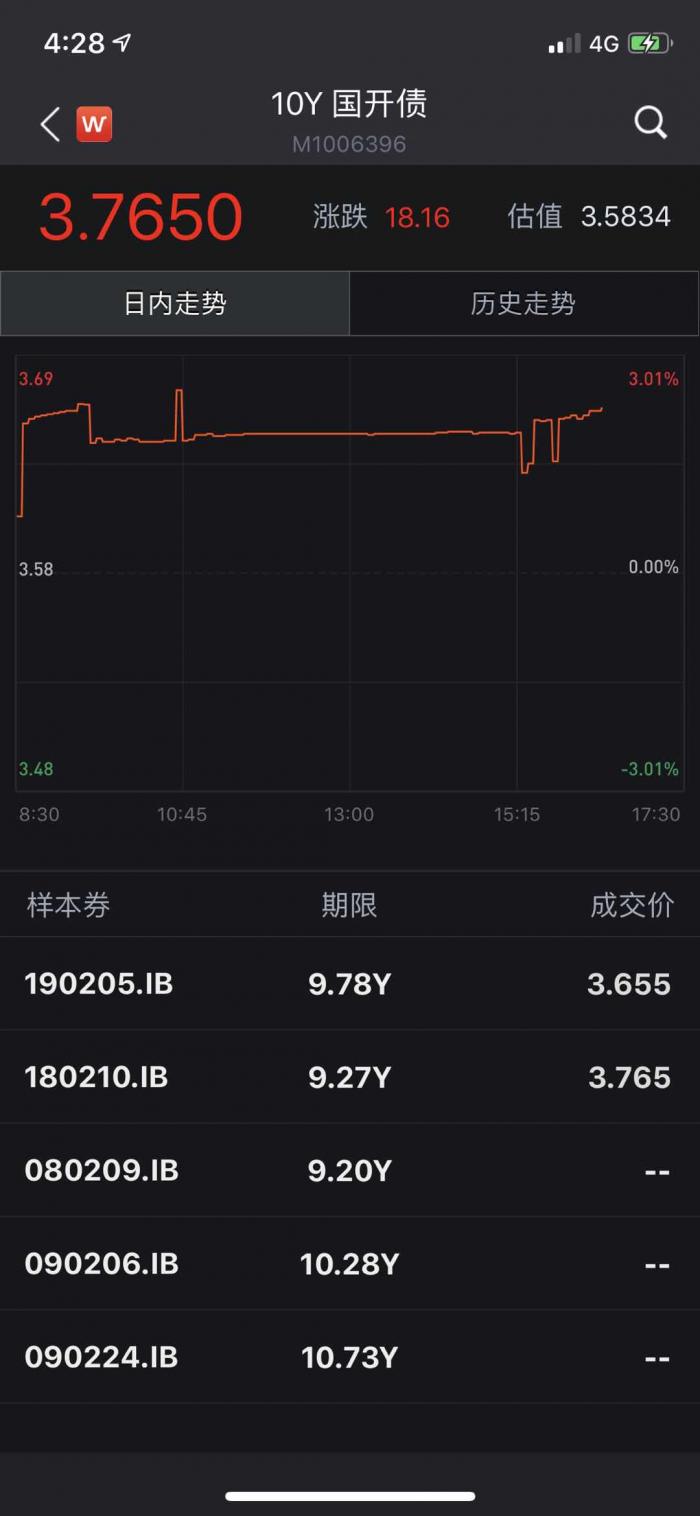Open search with the magnifier icon
700x1516 pixels.
tap(650, 123)
